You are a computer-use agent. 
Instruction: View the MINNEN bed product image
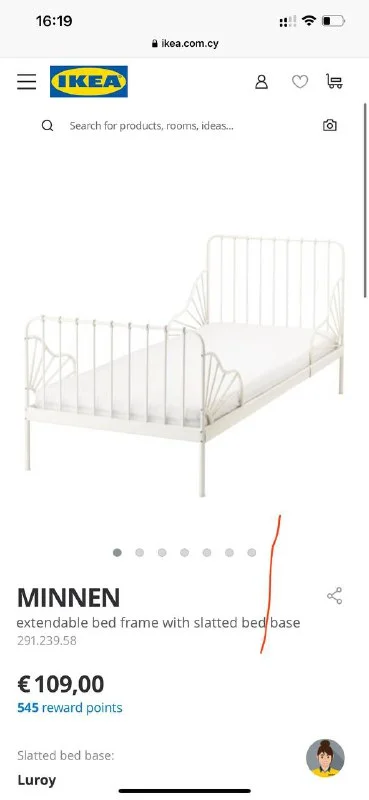(184, 365)
